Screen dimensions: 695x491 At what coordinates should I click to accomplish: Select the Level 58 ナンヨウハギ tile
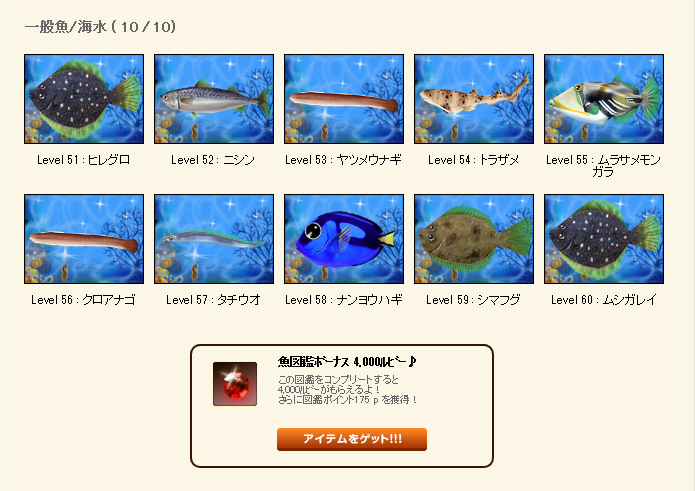(x=344, y=239)
